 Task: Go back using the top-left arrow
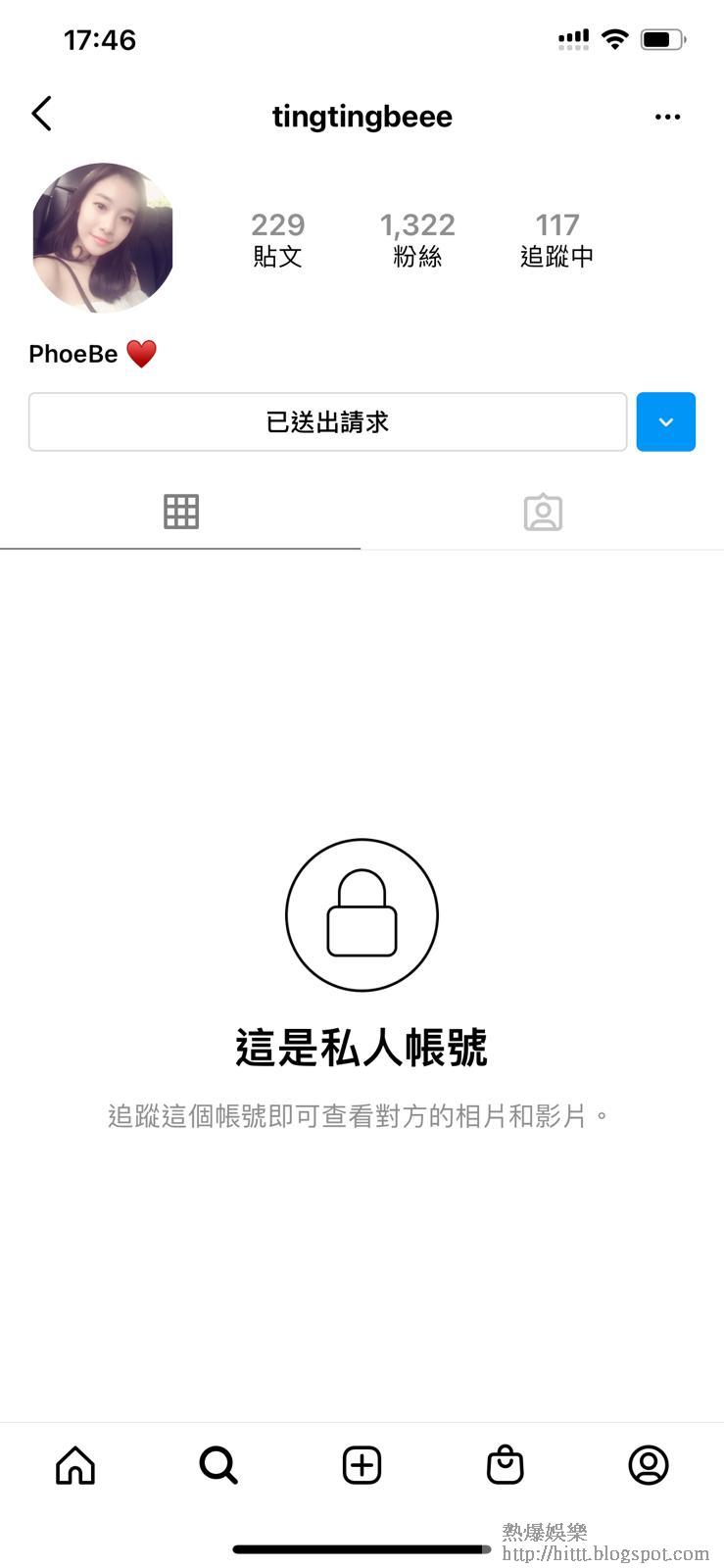pyautogui.click(x=41, y=115)
